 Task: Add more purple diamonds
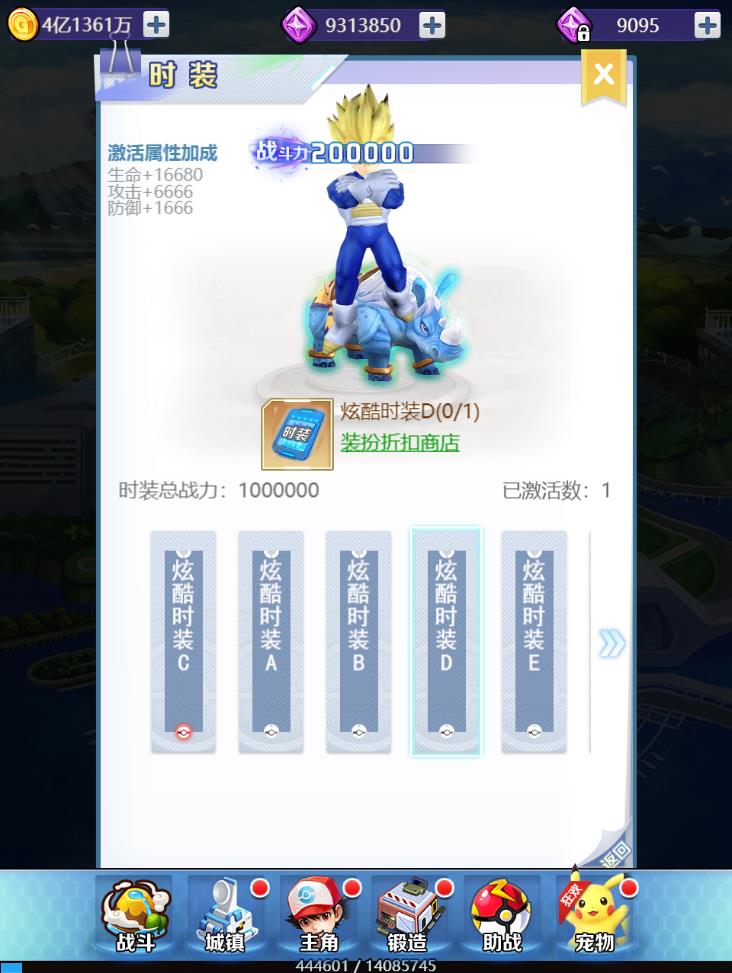pyautogui.click(x=432, y=24)
